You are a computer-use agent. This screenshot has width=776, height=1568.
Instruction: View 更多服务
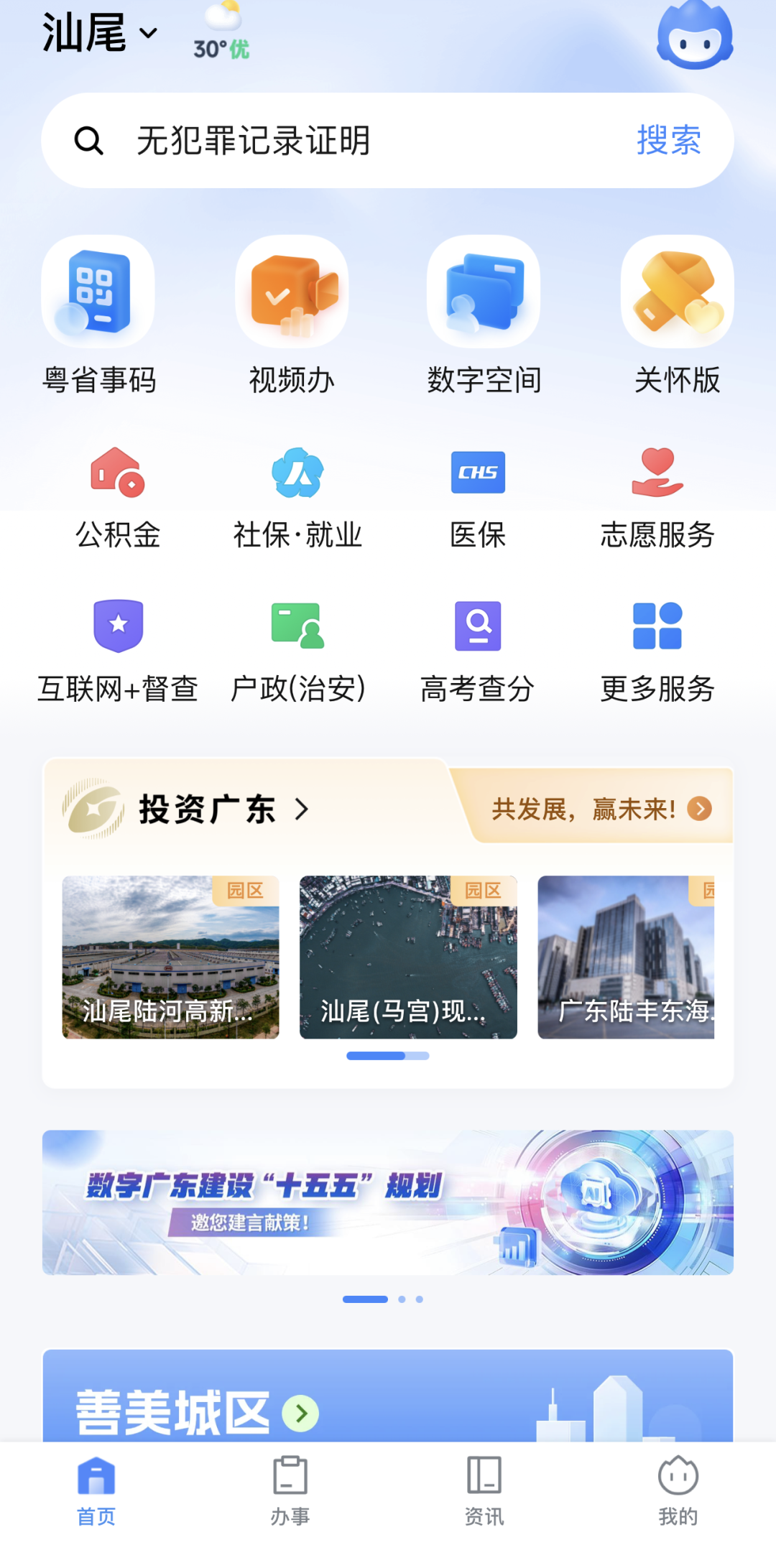coord(657,651)
